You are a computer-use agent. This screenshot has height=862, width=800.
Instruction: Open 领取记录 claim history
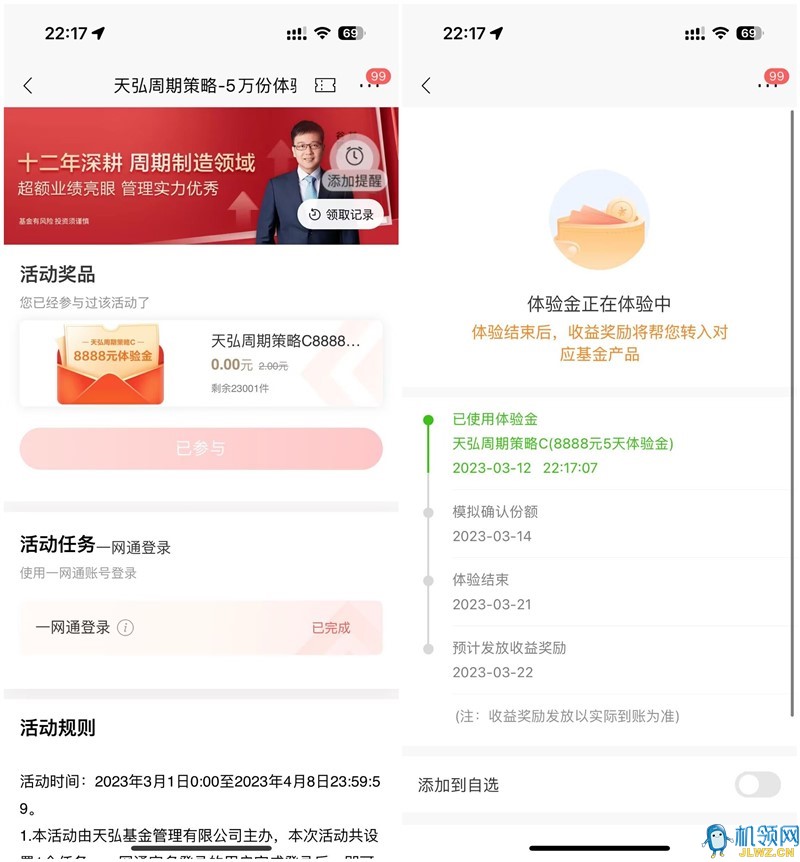[x=341, y=214]
